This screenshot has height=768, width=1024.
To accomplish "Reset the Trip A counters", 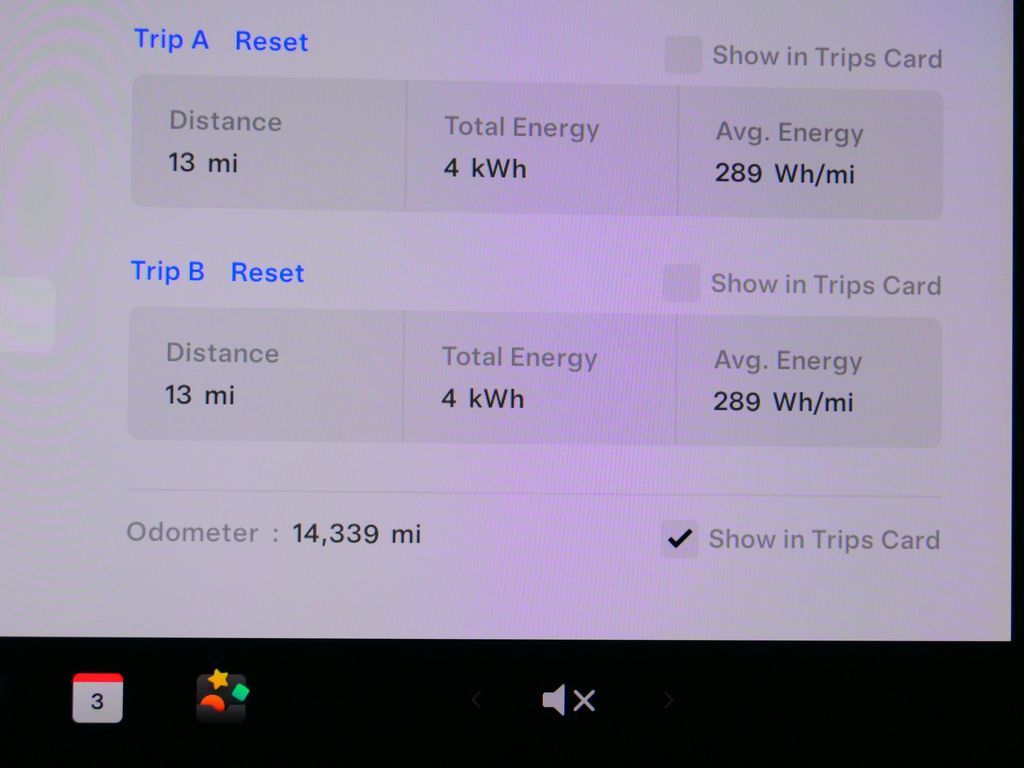I will [x=271, y=42].
